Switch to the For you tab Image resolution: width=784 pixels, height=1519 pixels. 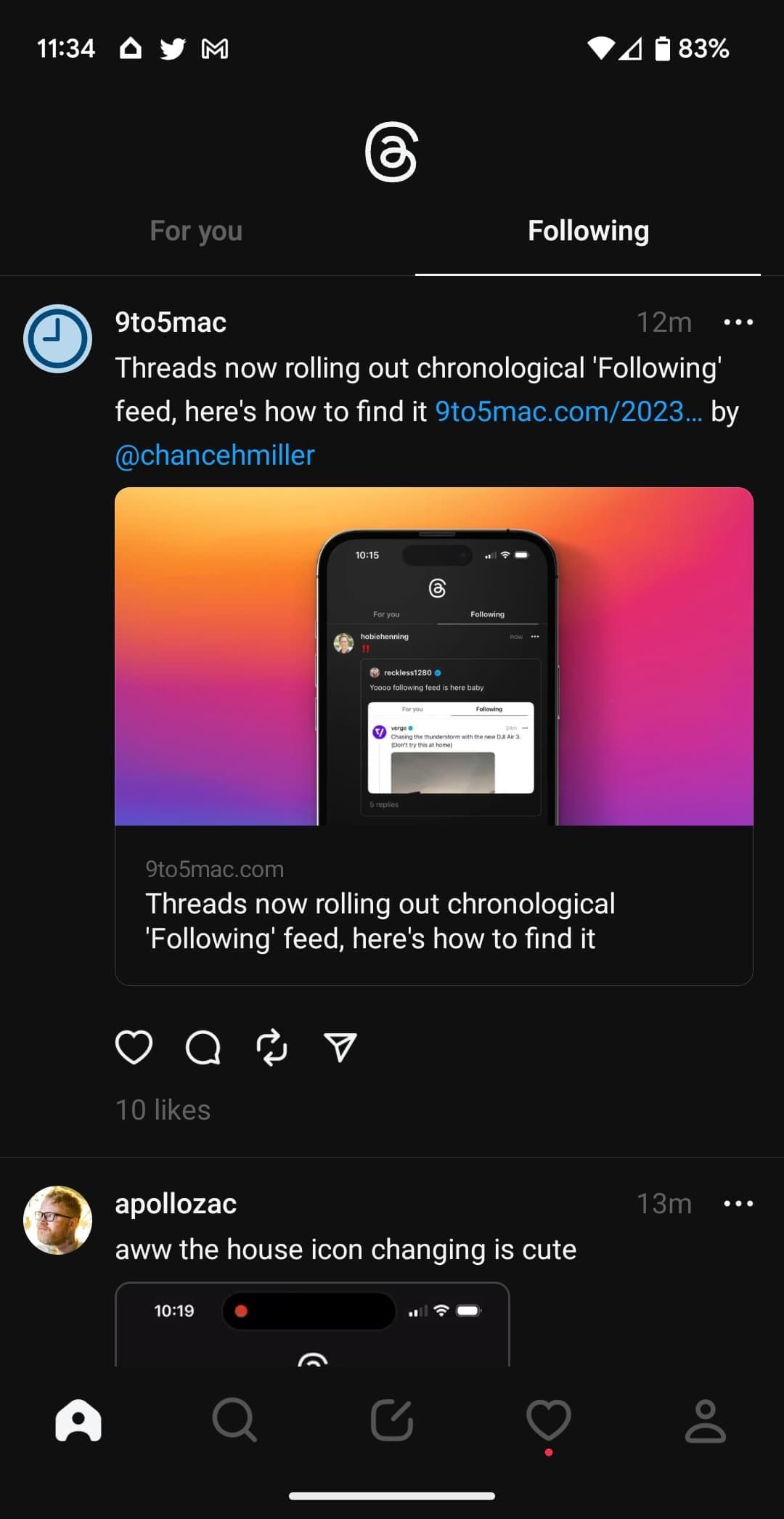196,231
